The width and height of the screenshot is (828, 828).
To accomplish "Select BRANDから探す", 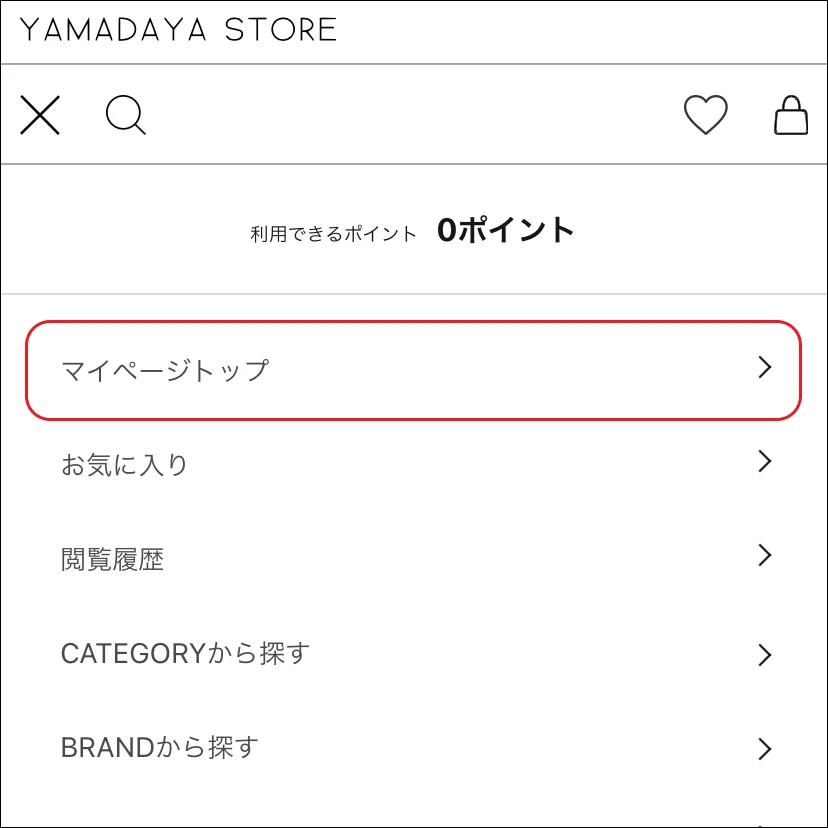I will (x=413, y=747).
